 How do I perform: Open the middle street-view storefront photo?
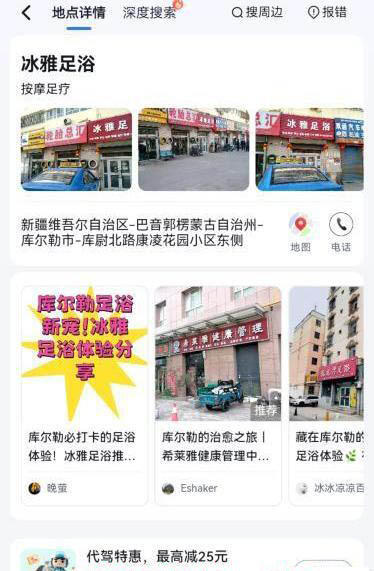tap(194, 149)
